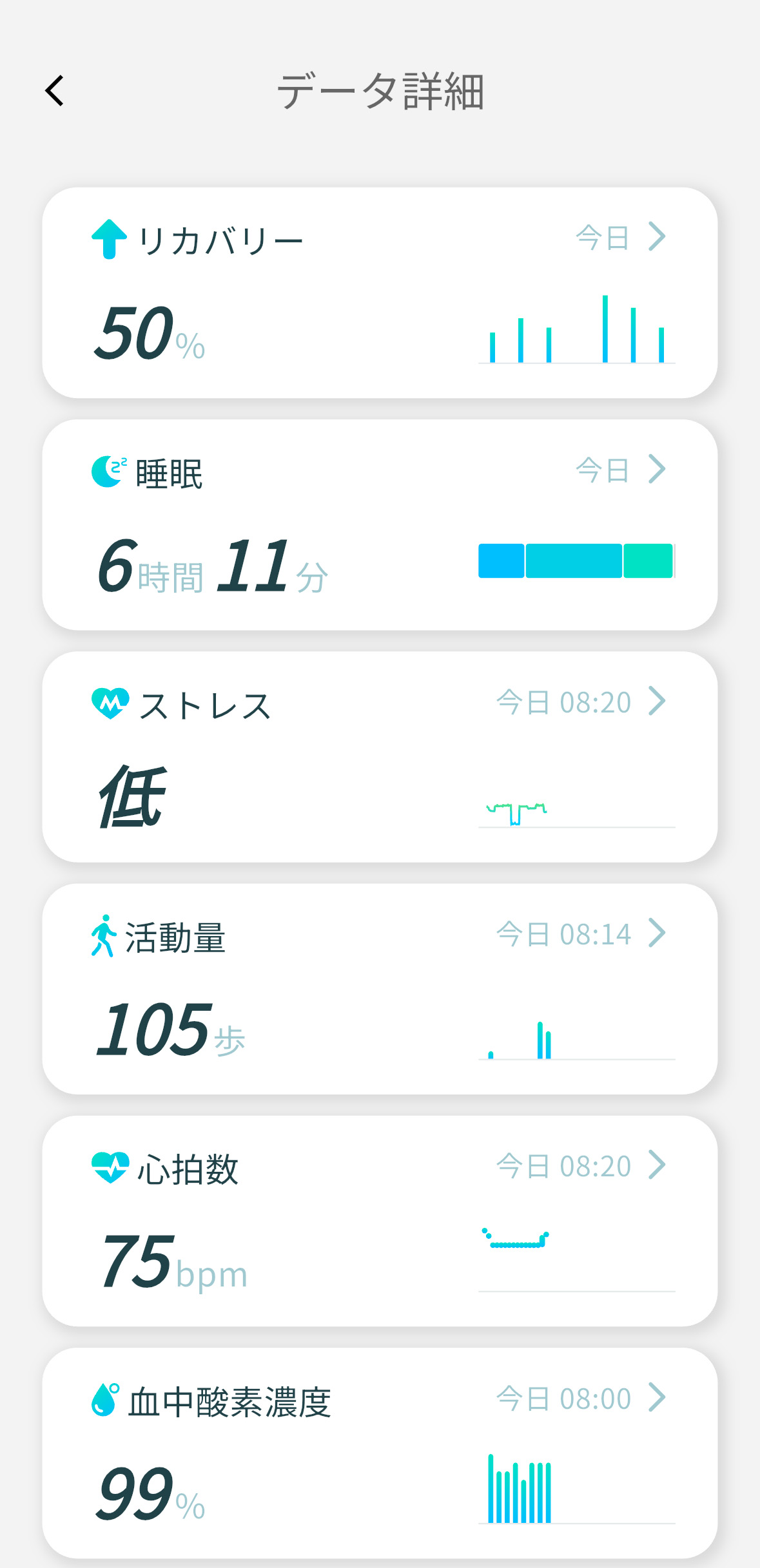
Task: Select the upward arrow recovery icon
Action: click(108, 240)
